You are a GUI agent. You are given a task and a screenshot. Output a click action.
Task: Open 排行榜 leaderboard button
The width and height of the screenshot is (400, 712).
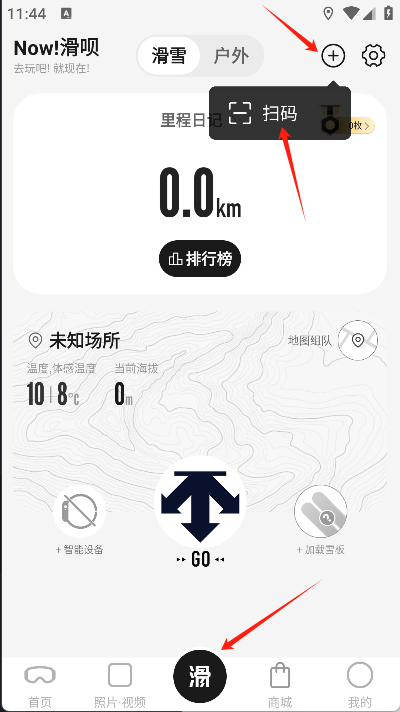click(x=200, y=259)
